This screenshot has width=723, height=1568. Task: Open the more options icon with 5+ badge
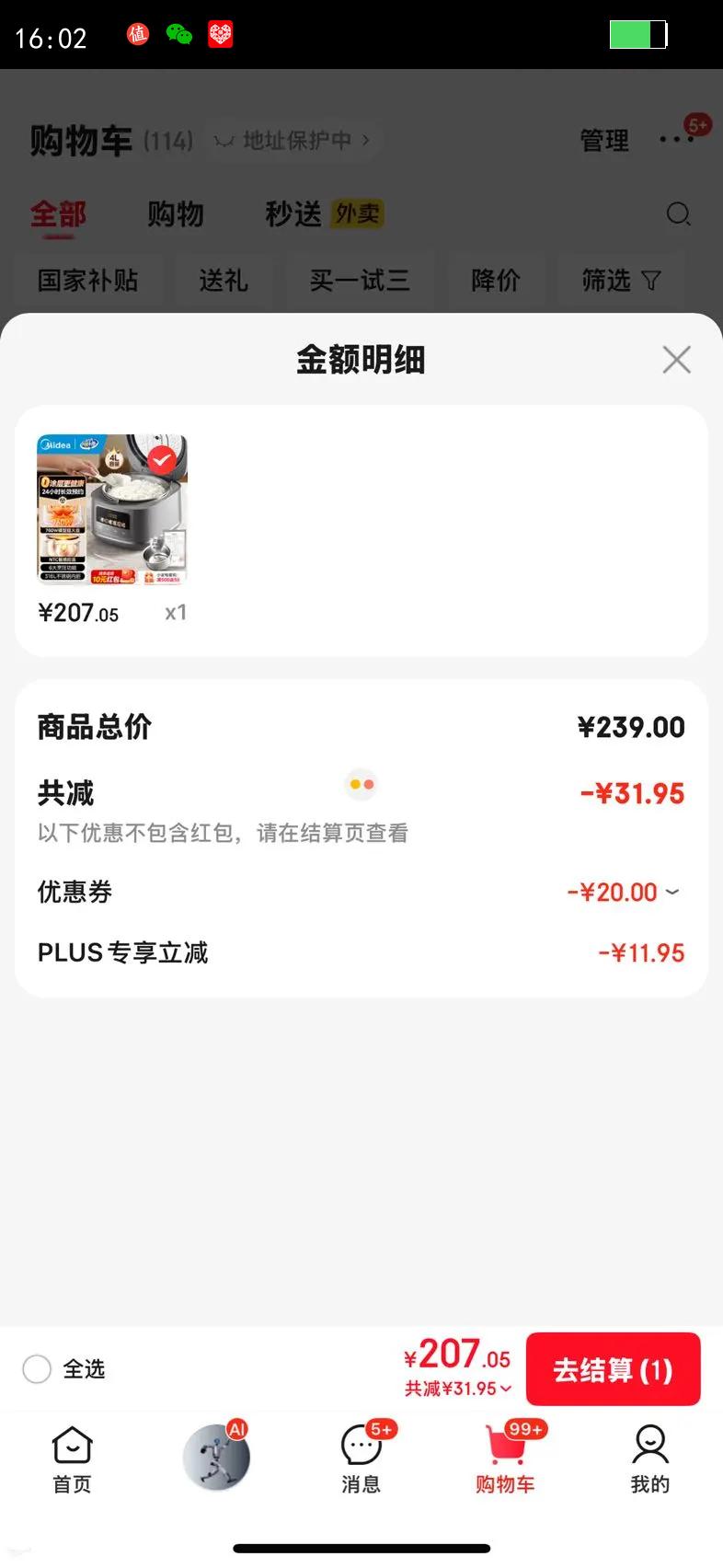click(678, 139)
